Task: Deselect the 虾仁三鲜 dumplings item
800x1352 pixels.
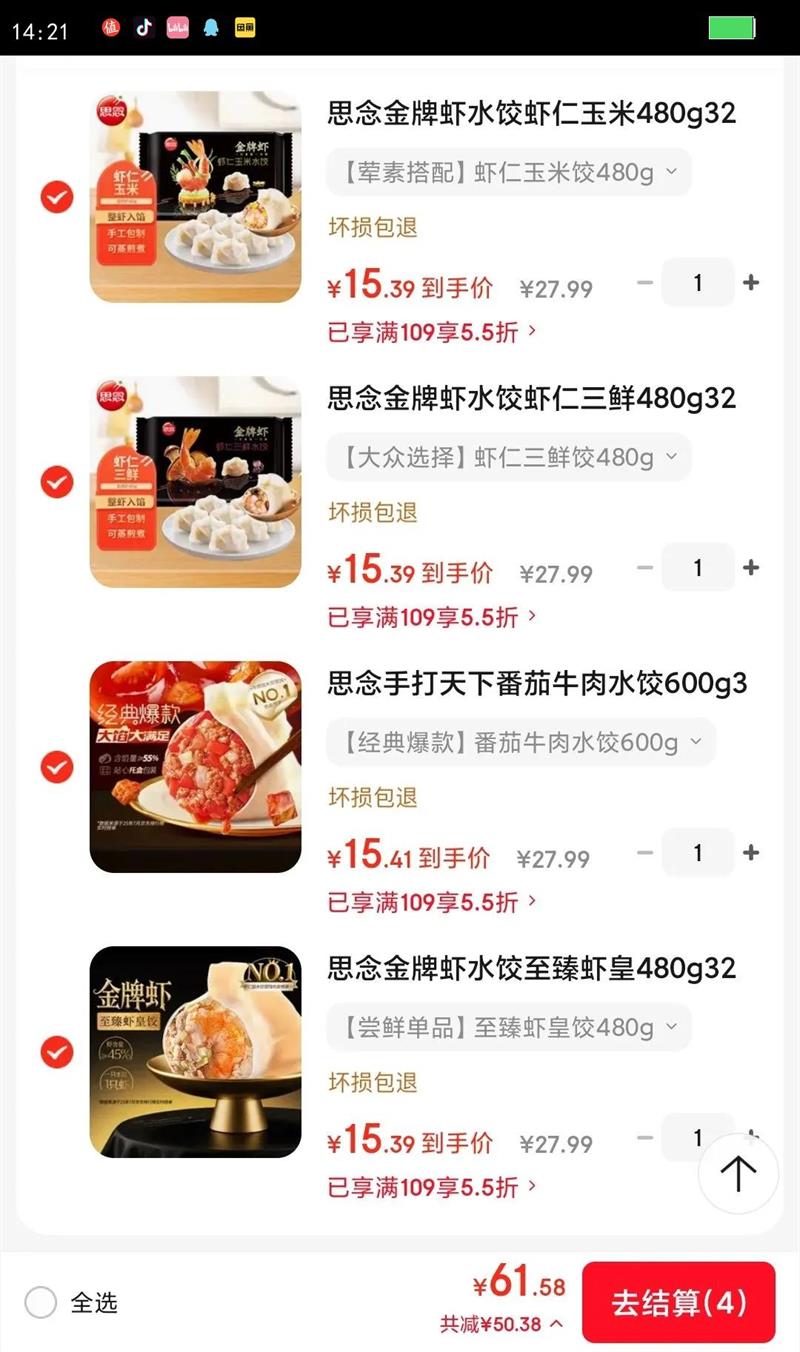Action: coord(57,482)
